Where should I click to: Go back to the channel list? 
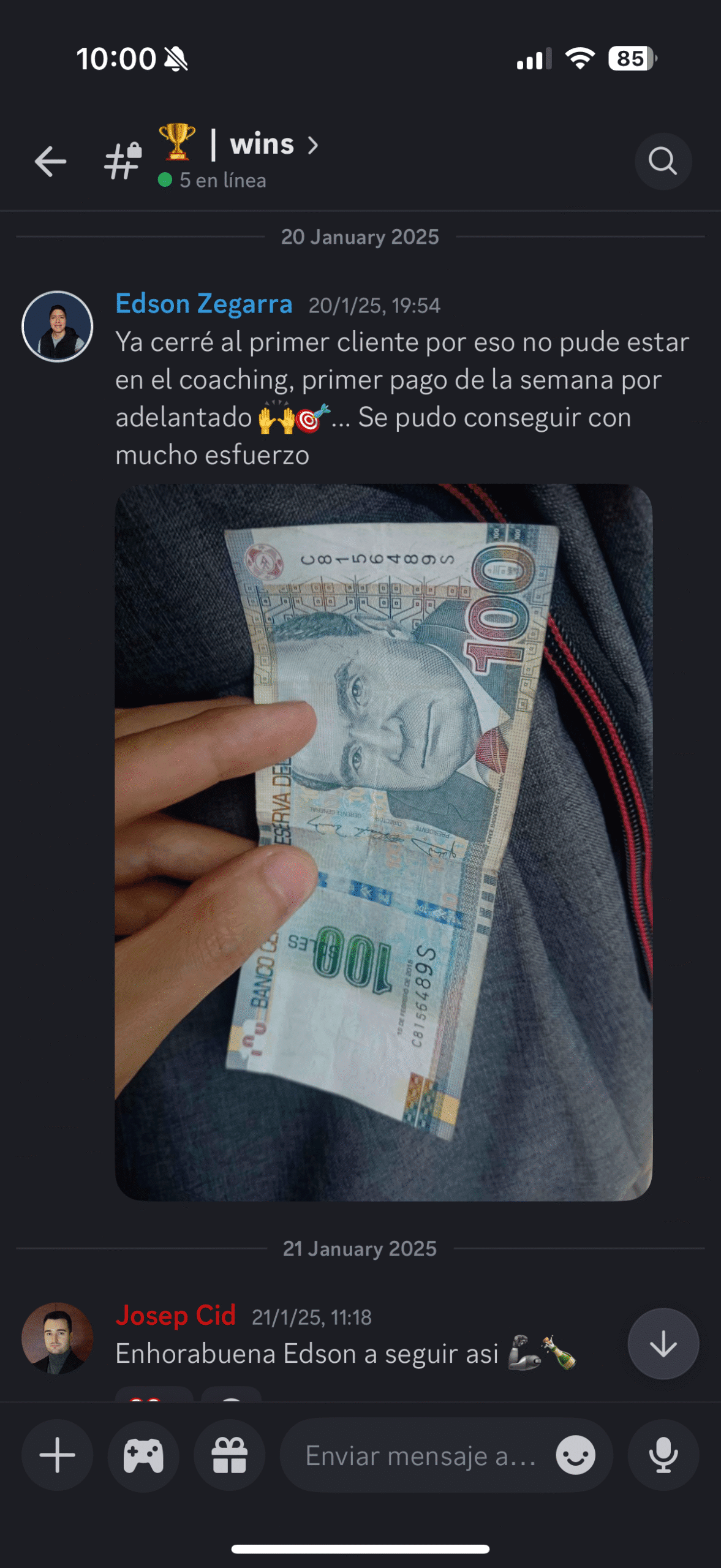click(x=50, y=162)
